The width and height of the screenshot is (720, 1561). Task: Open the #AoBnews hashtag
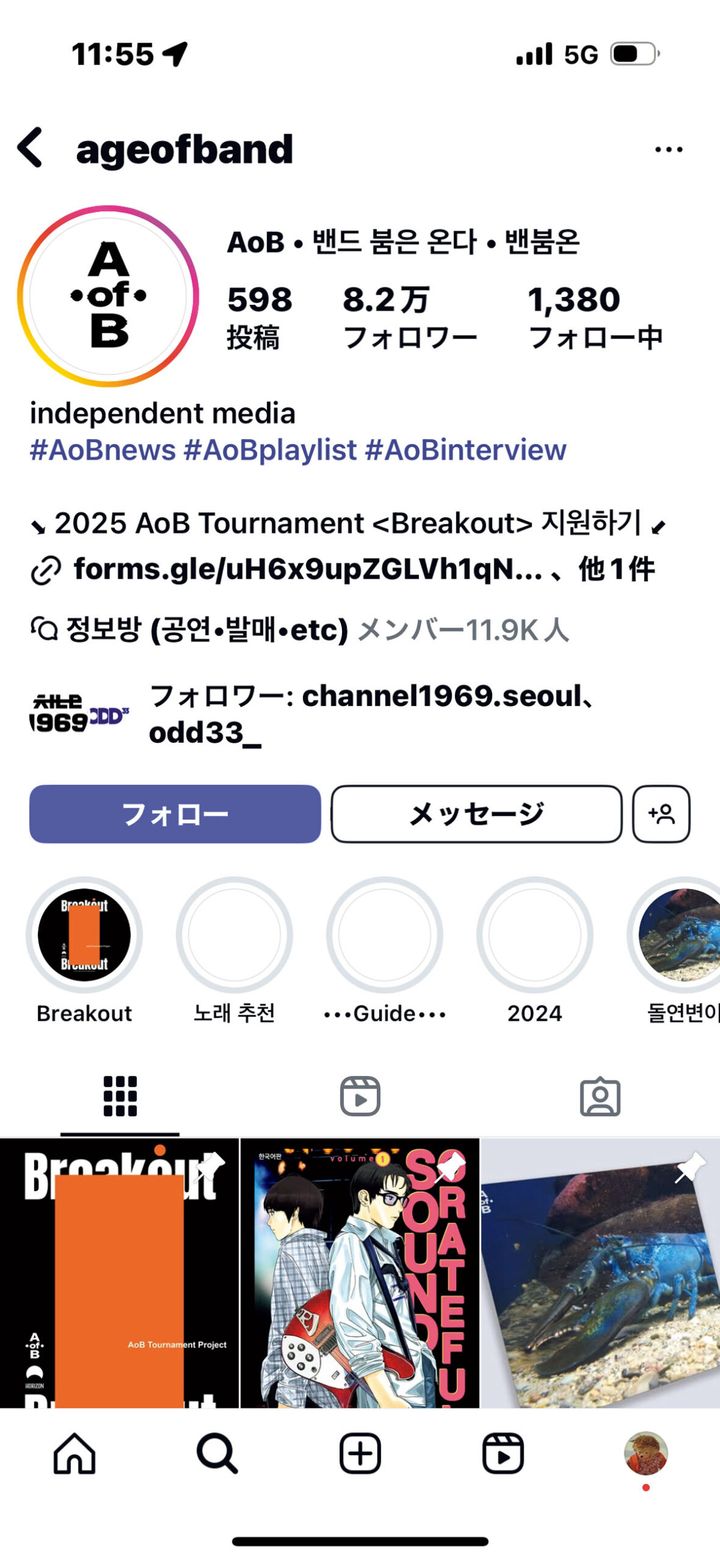point(102,450)
